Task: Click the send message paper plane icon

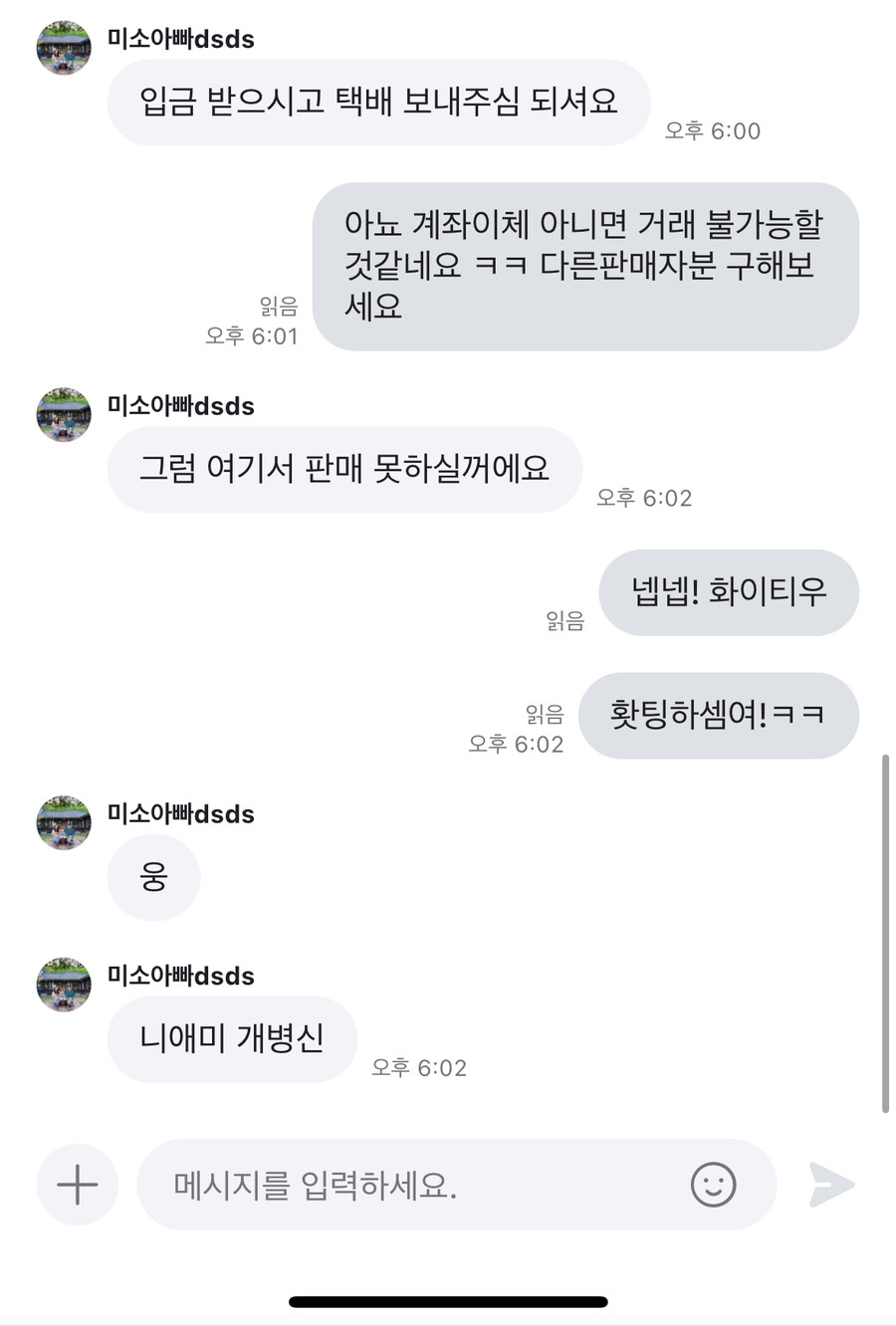Action: click(x=829, y=1185)
